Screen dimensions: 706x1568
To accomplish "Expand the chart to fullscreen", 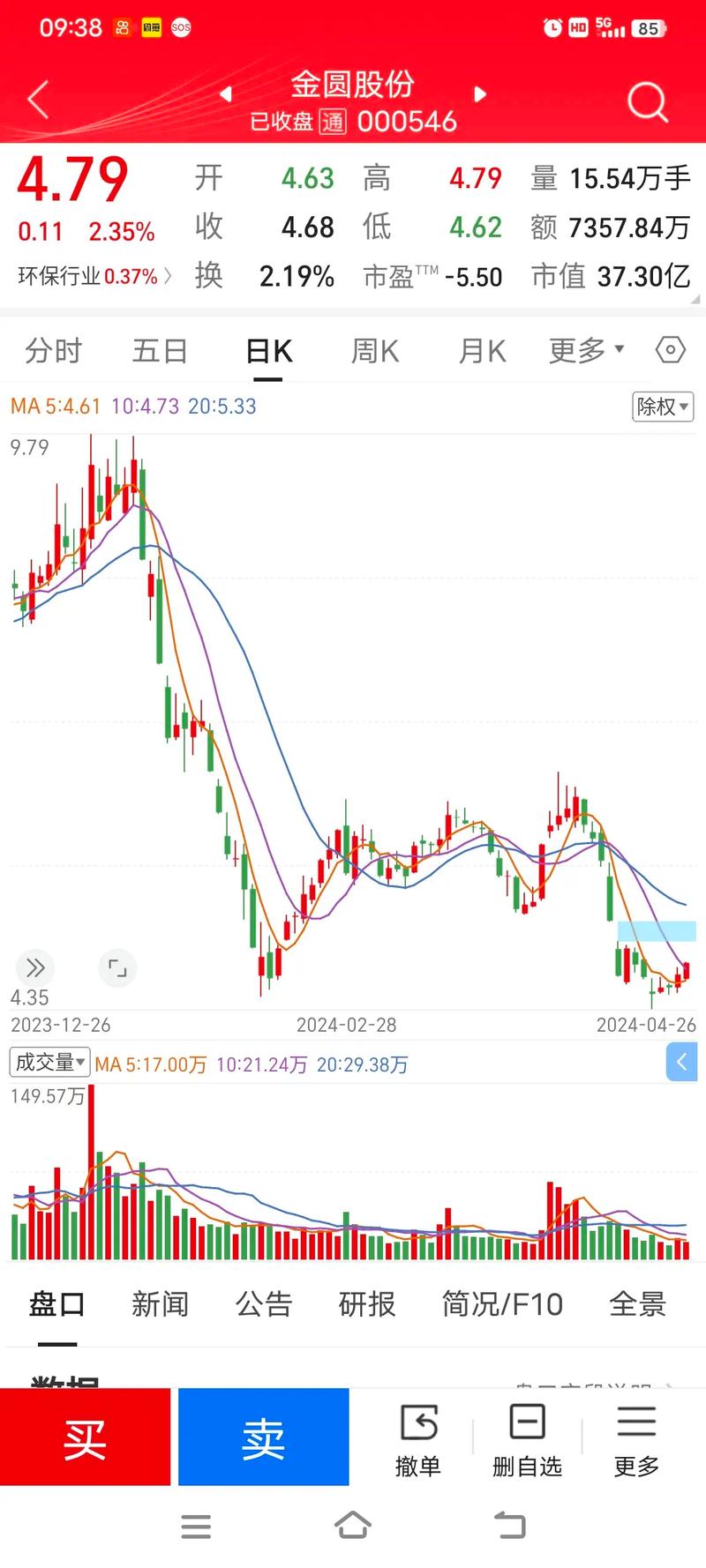I will [117, 968].
